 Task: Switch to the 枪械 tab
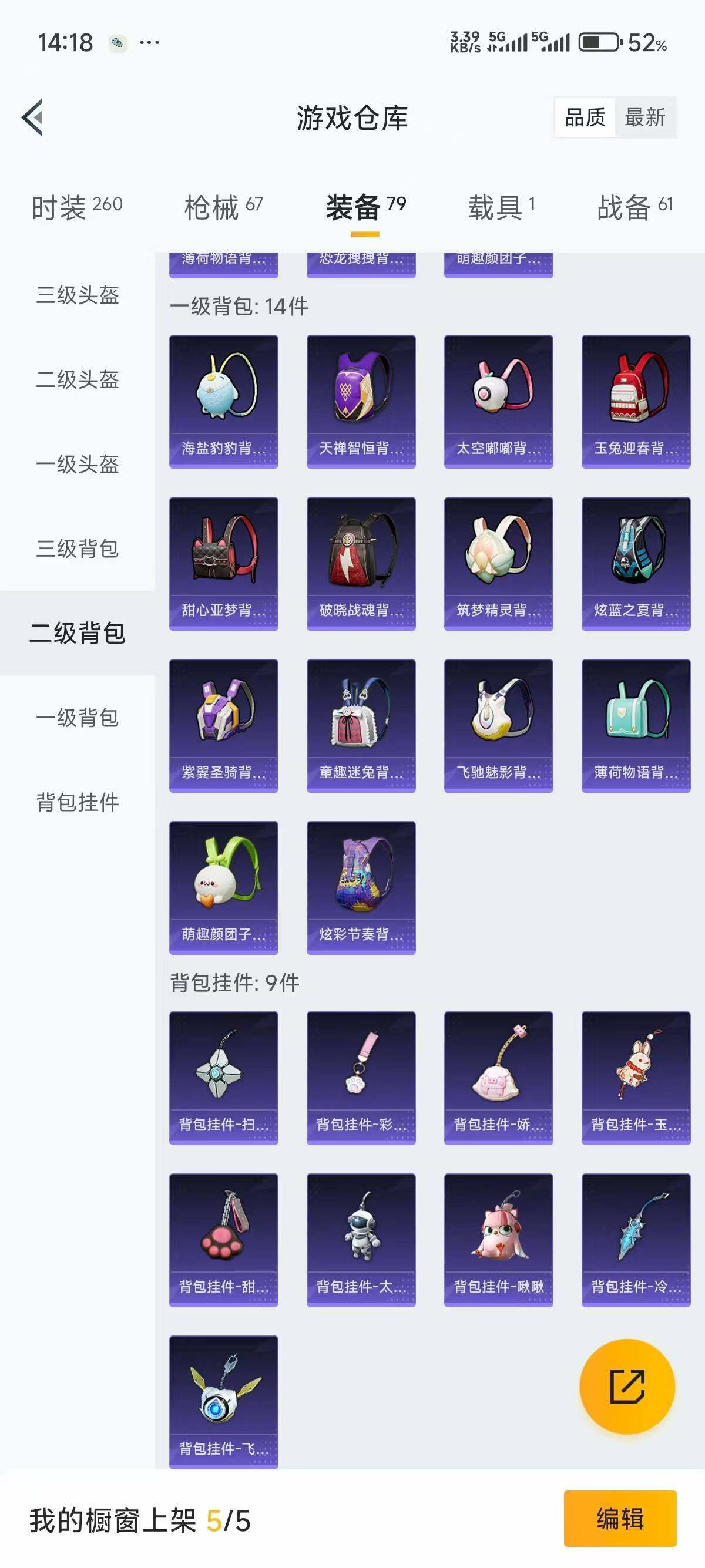[223, 205]
